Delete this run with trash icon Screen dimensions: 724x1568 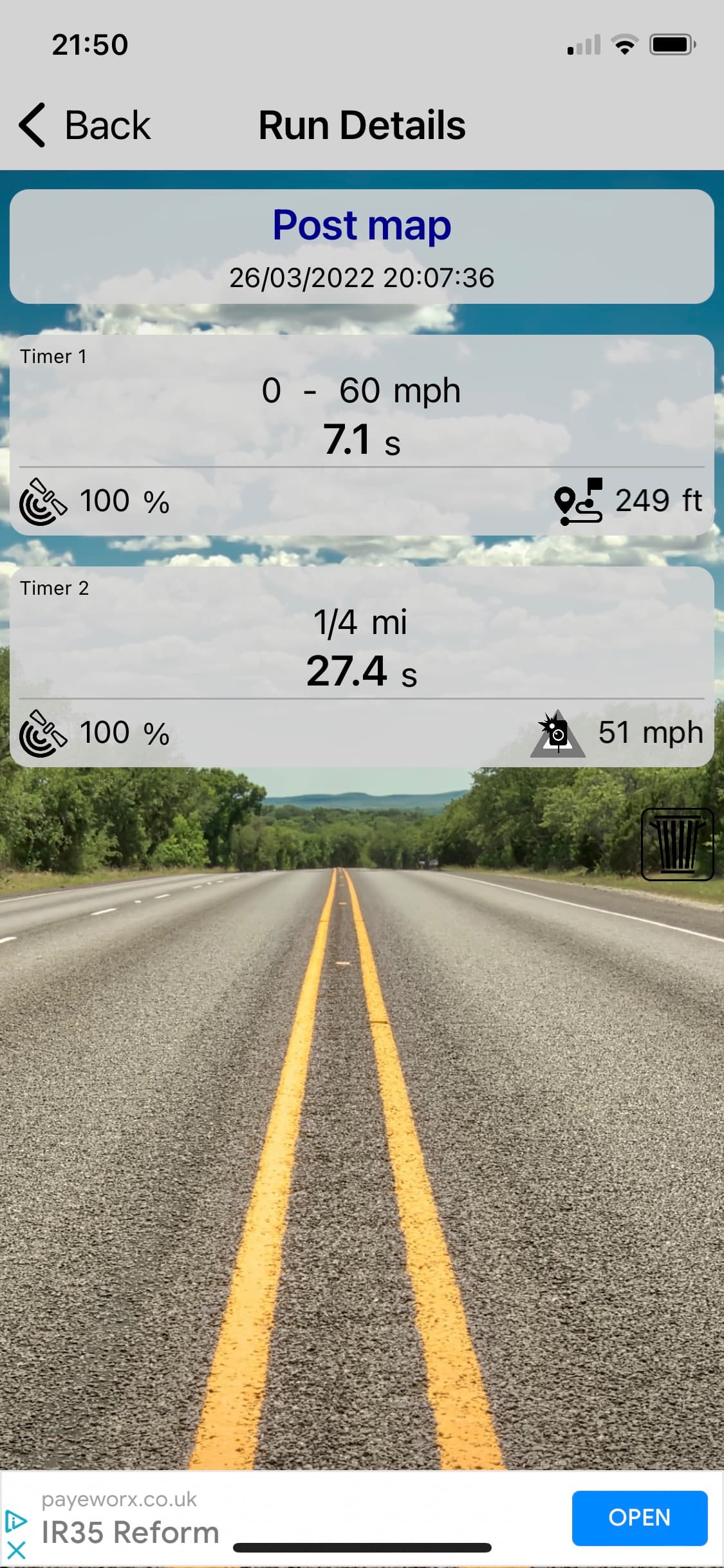click(677, 844)
